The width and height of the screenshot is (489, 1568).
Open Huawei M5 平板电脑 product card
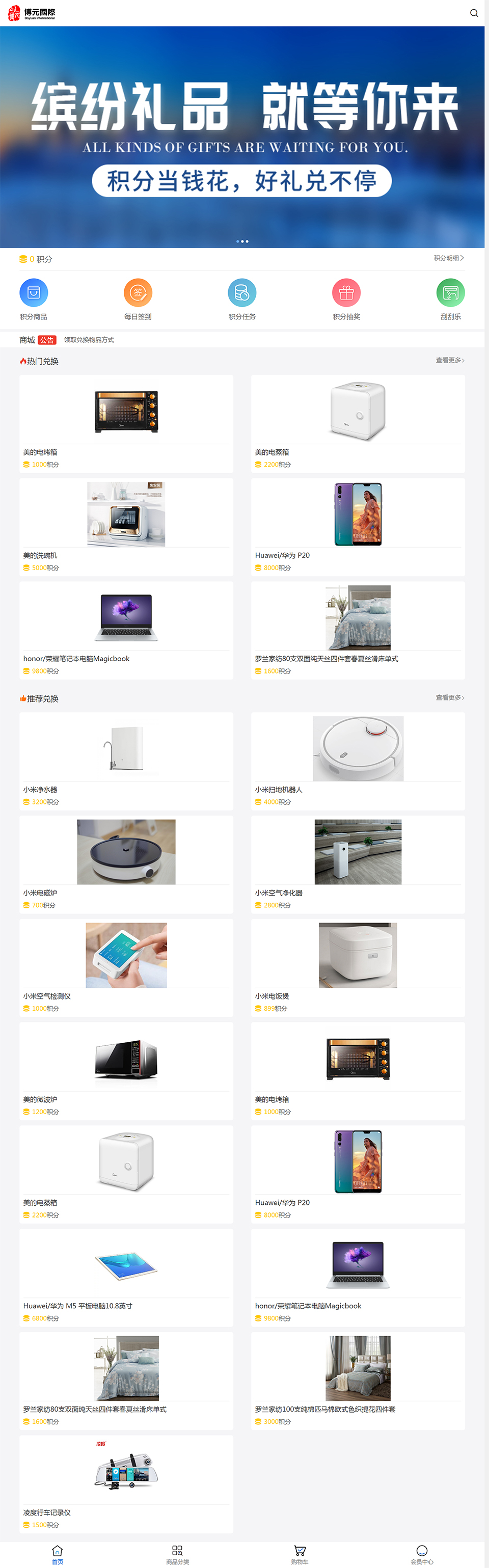[x=126, y=1277]
